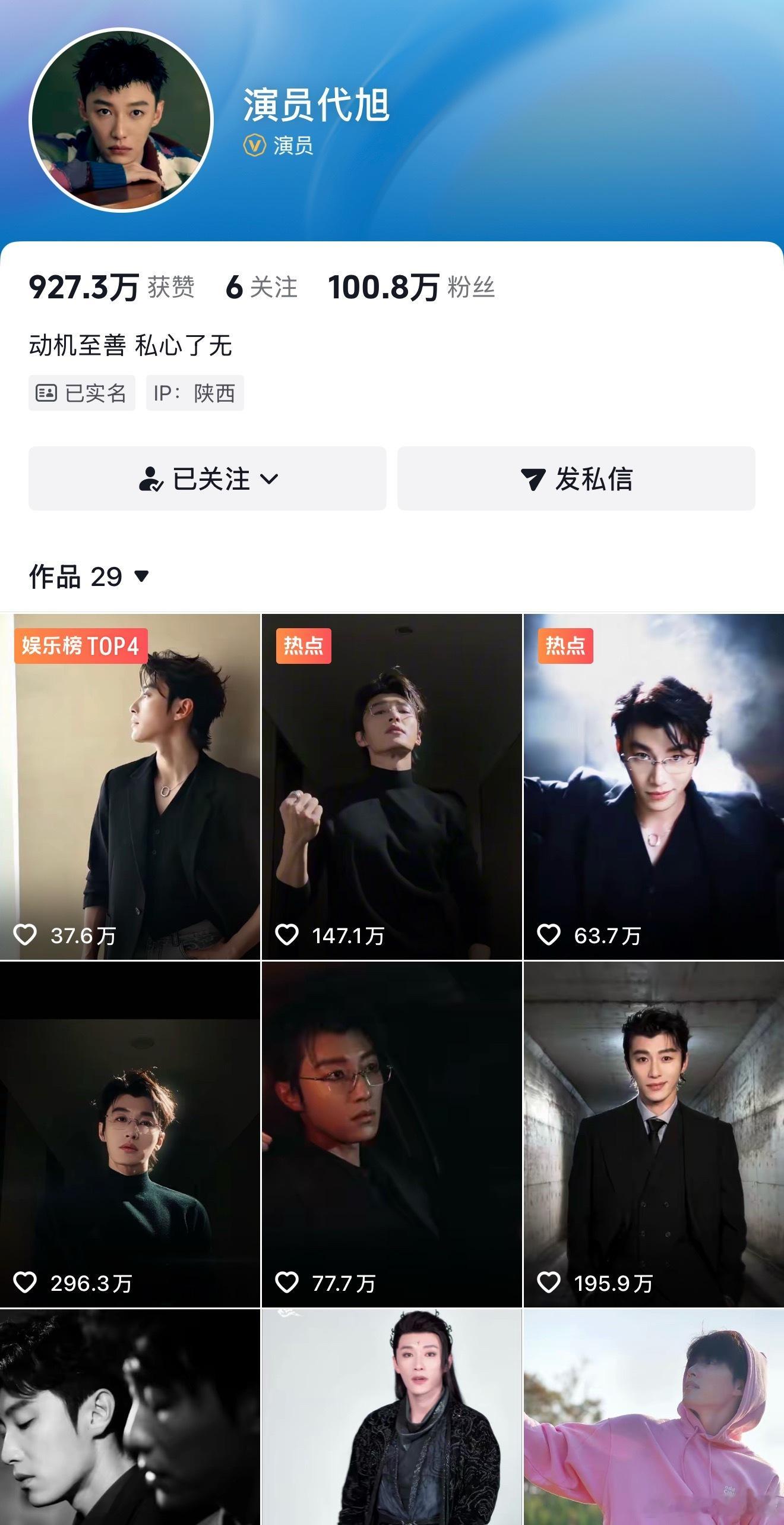Click the heart icon on the 147.1万 video

[289, 934]
